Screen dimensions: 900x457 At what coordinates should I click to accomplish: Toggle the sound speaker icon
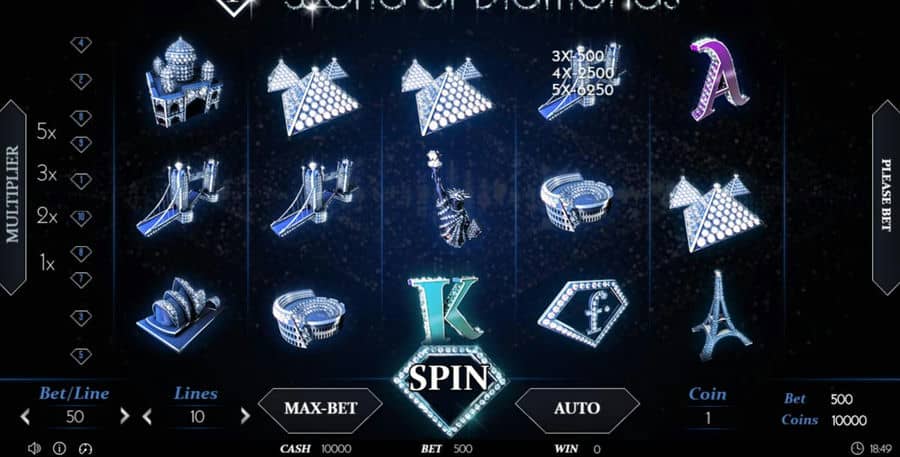point(34,448)
